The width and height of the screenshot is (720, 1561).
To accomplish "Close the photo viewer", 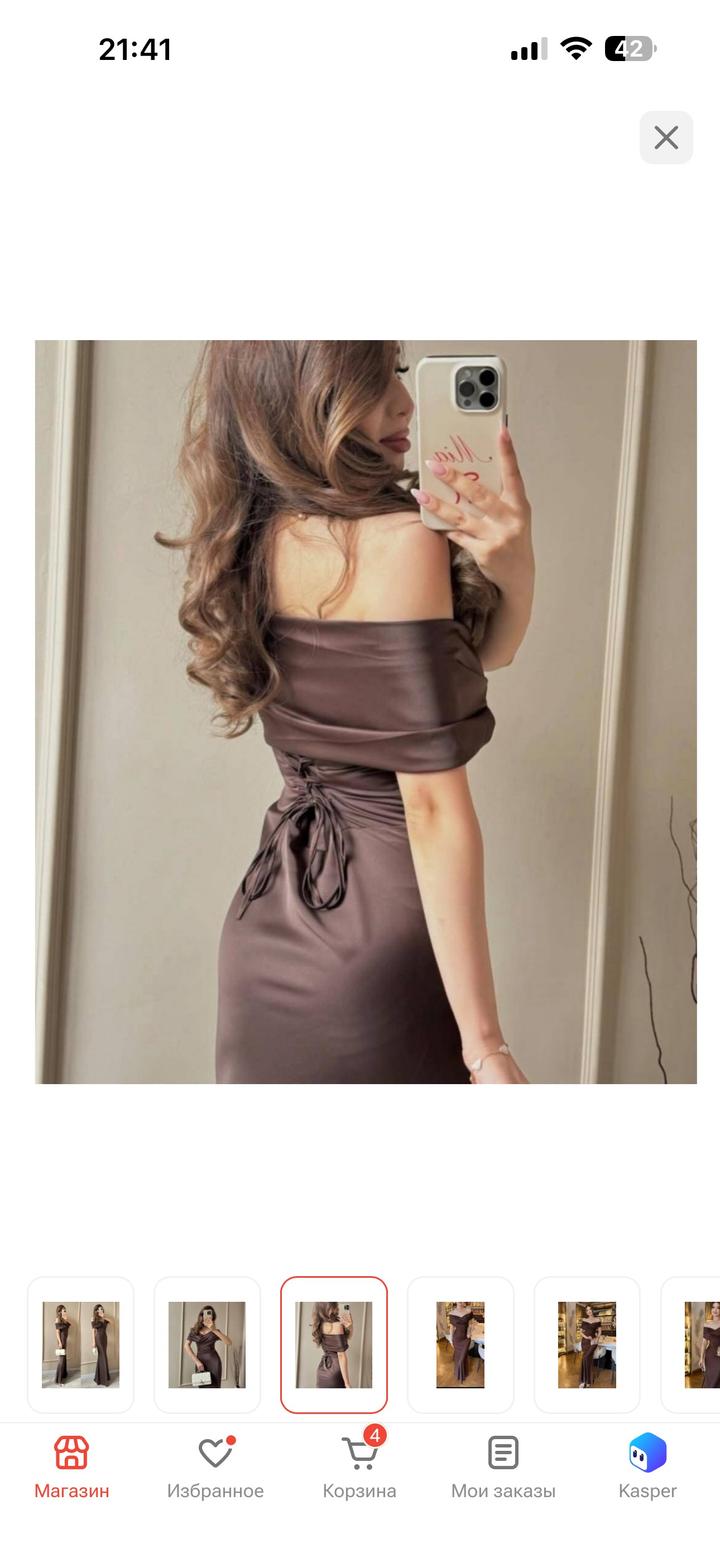I will (666, 138).
